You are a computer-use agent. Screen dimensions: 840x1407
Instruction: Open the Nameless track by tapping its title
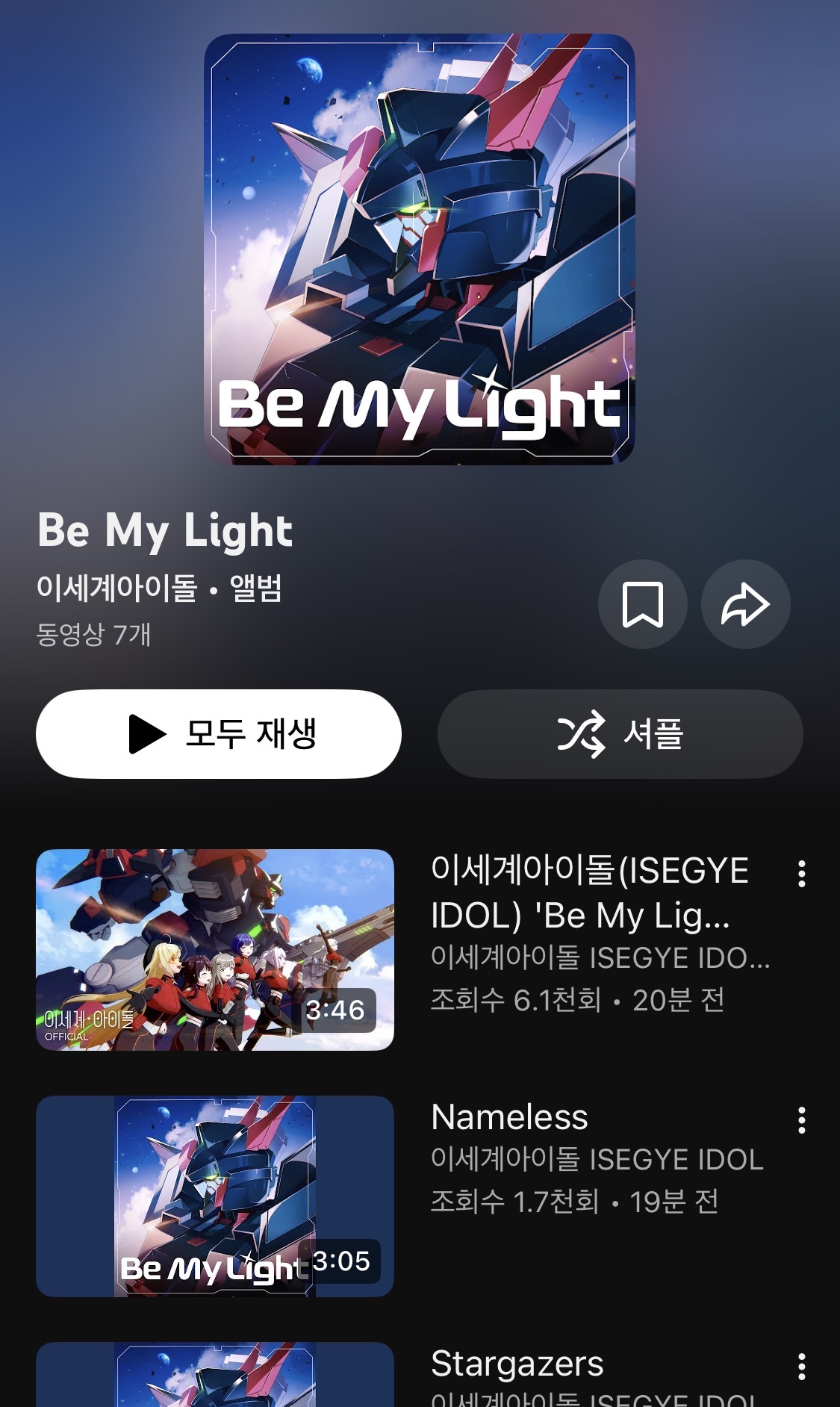point(510,1117)
